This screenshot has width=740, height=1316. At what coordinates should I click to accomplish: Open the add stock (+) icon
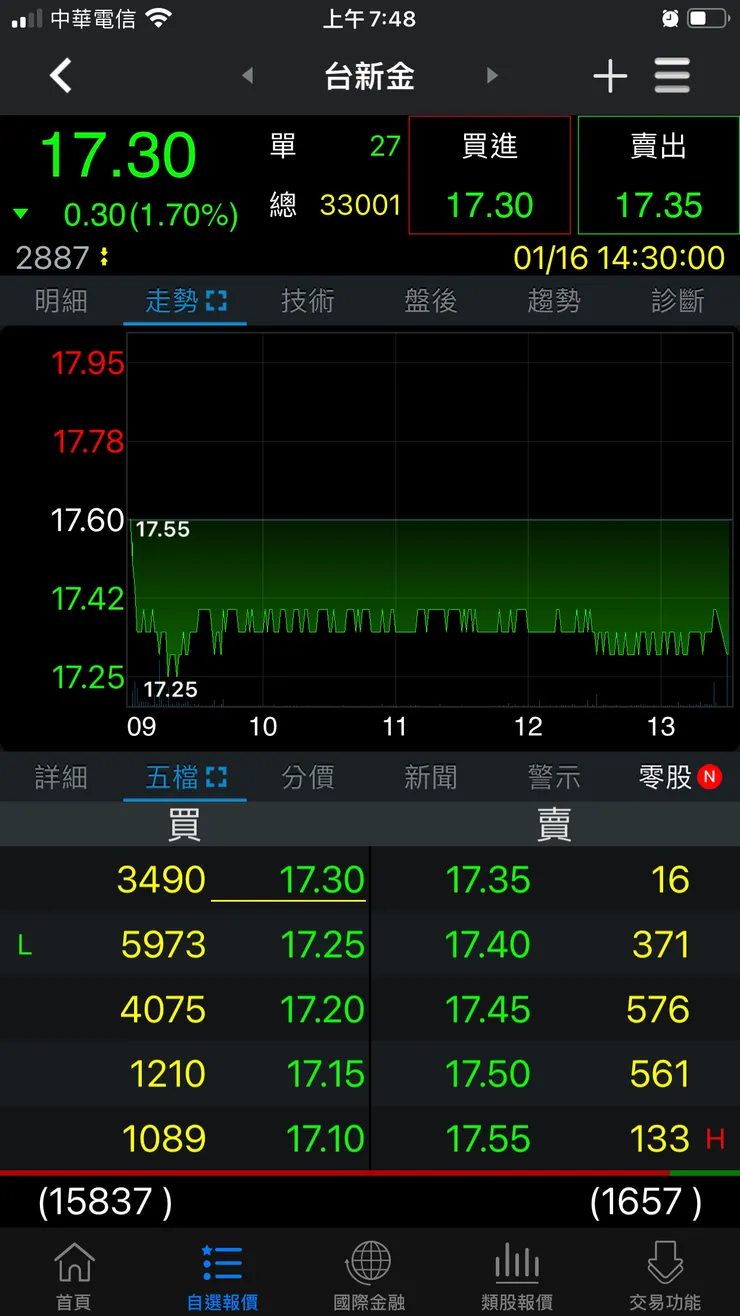(610, 75)
